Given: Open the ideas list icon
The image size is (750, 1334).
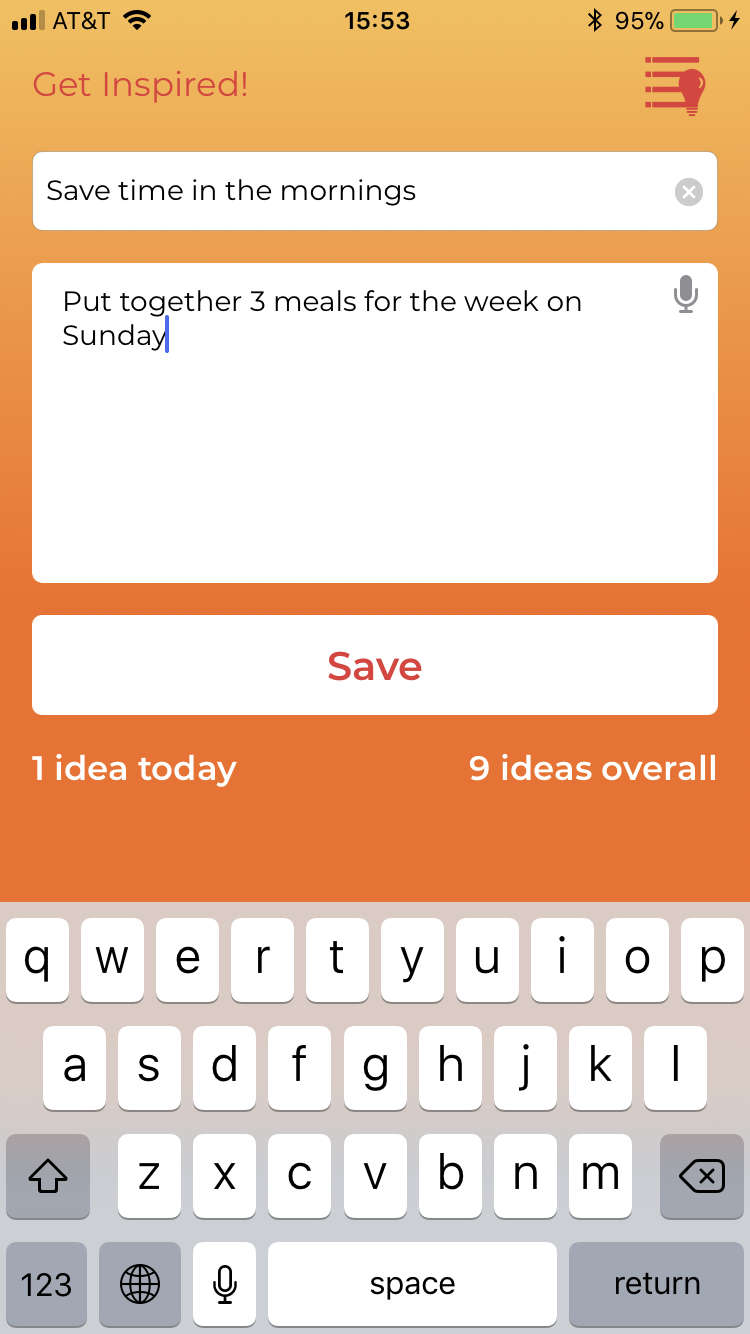Looking at the screenshot, I should [675, 85].
